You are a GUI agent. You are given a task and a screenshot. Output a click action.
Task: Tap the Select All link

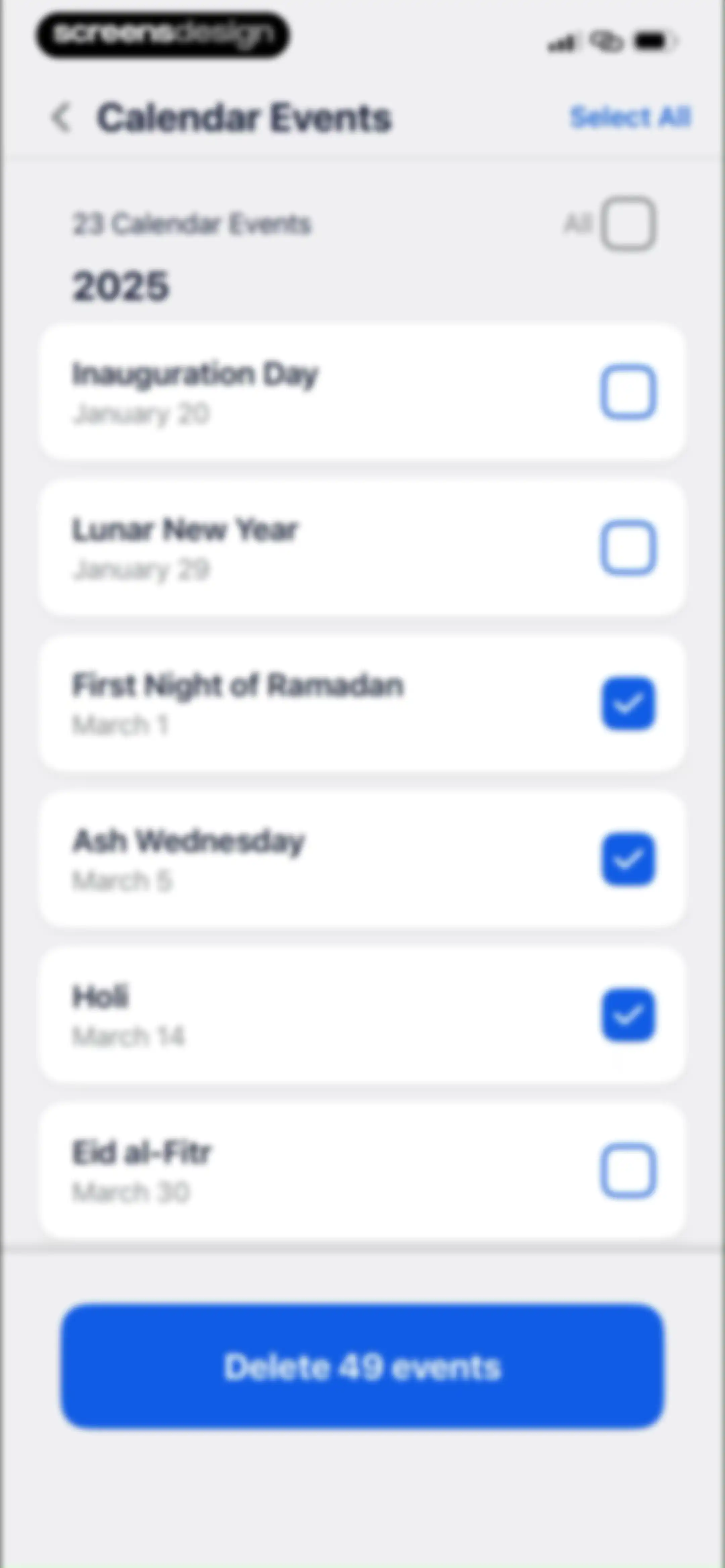(631, 117)
